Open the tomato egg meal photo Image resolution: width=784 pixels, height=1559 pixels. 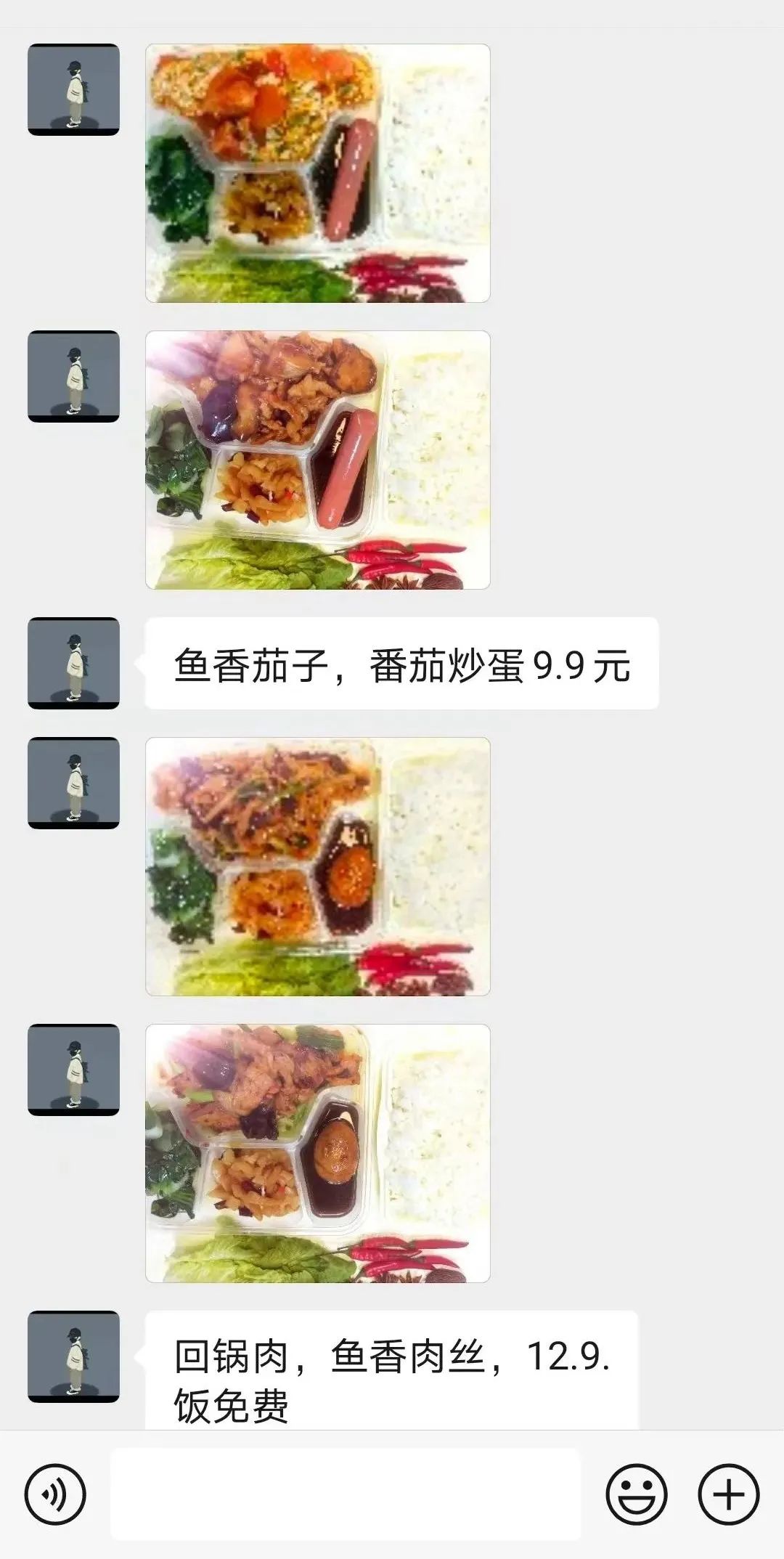click(317, 173)
